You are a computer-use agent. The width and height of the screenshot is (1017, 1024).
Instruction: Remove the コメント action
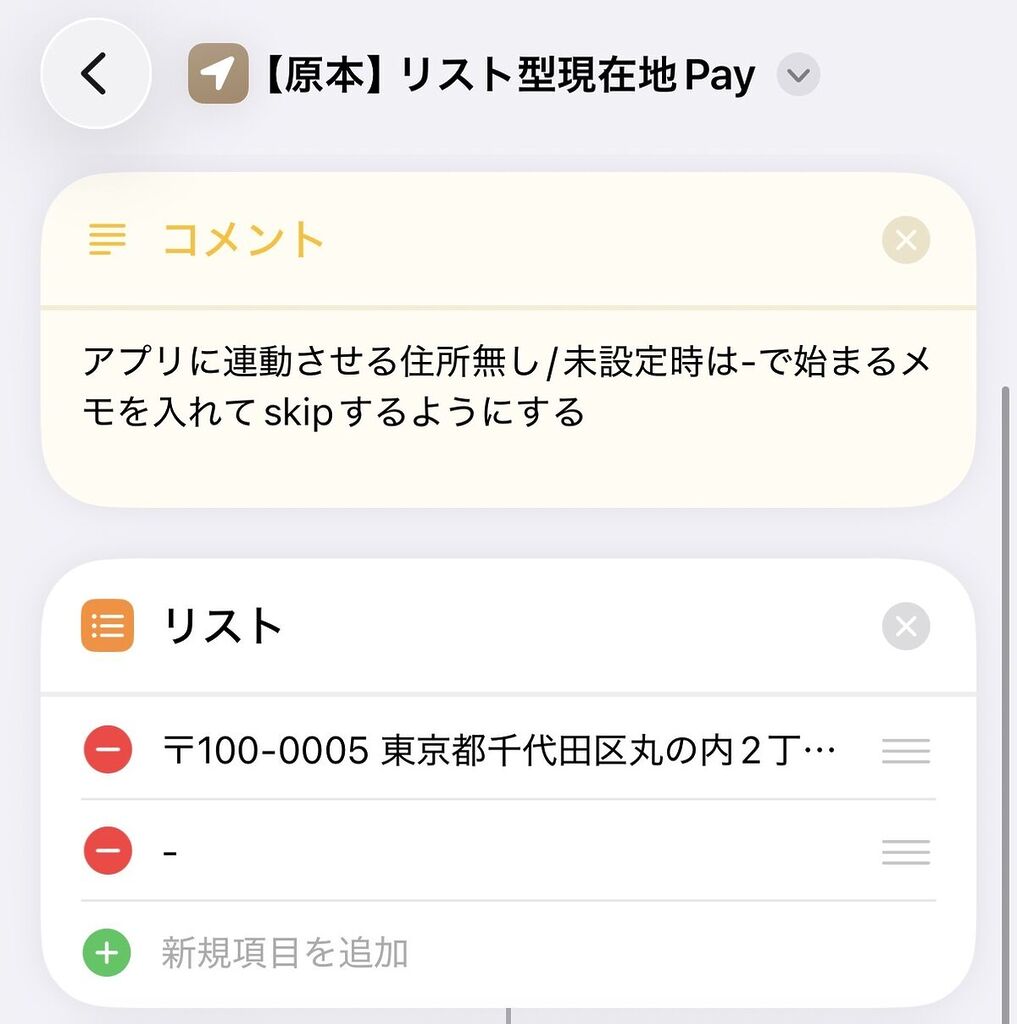906,240
